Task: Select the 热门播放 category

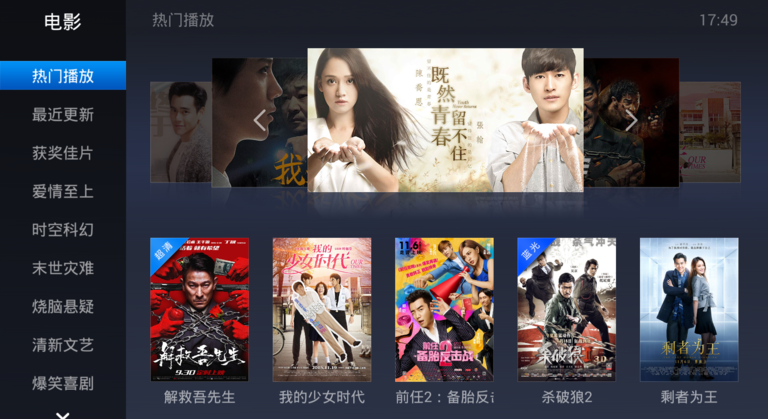Action: click(63, 76)
